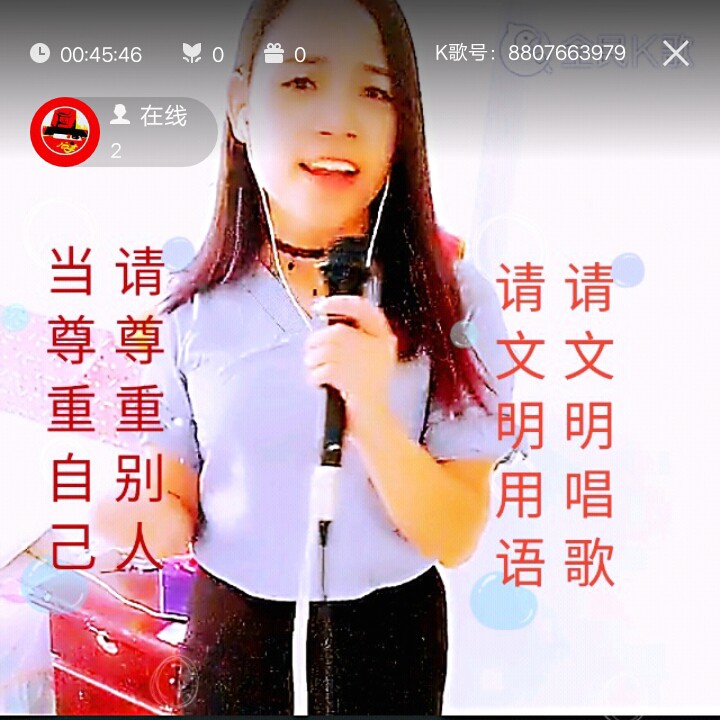The image size is (720, 720).
Task: Close the live stream room
Action: point(676,54)
